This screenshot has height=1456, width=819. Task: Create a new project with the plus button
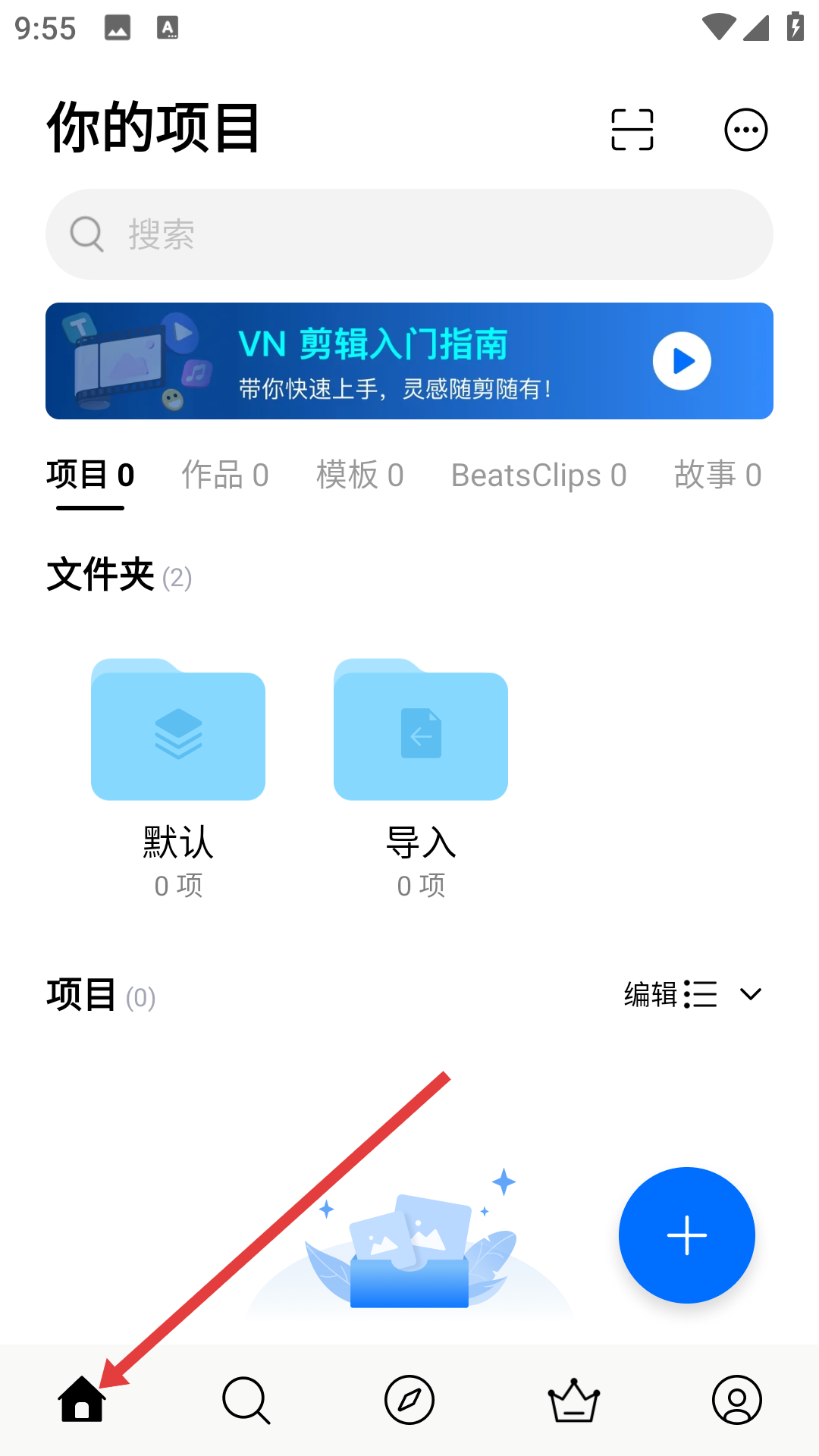tap(687, 1235)
